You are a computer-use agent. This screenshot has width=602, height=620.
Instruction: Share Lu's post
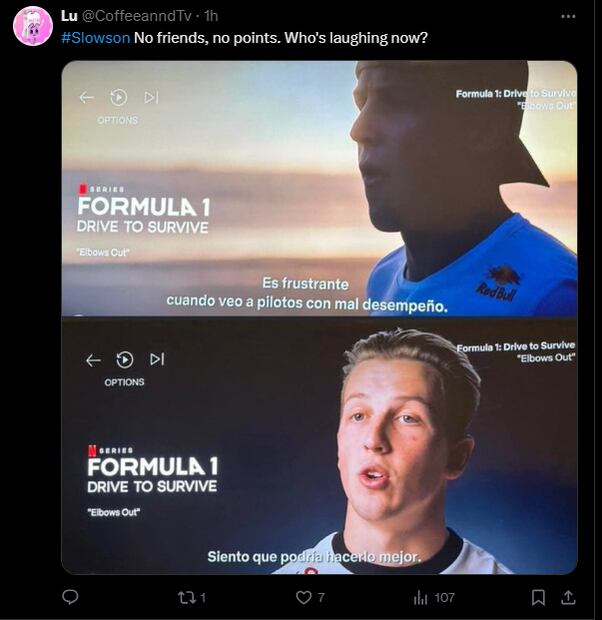568,597
